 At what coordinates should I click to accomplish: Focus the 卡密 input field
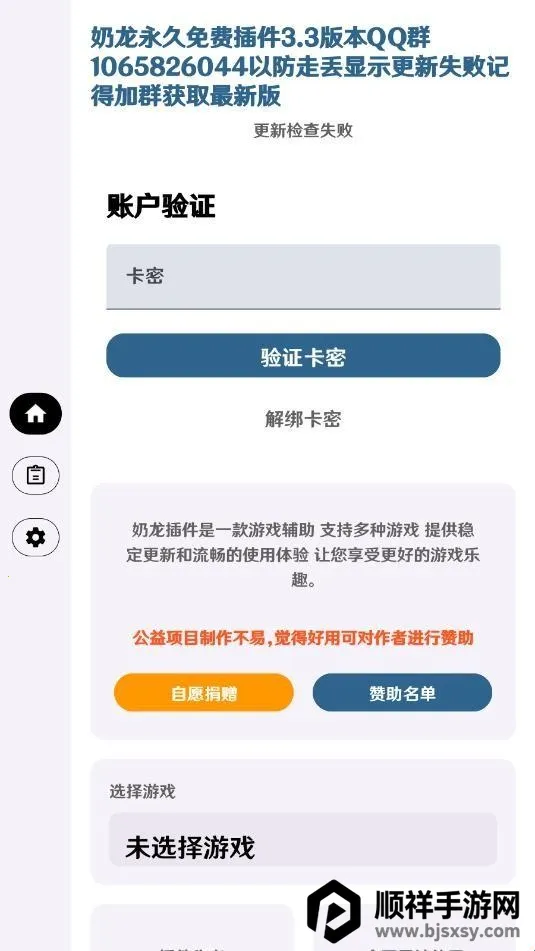coord(303,277)
